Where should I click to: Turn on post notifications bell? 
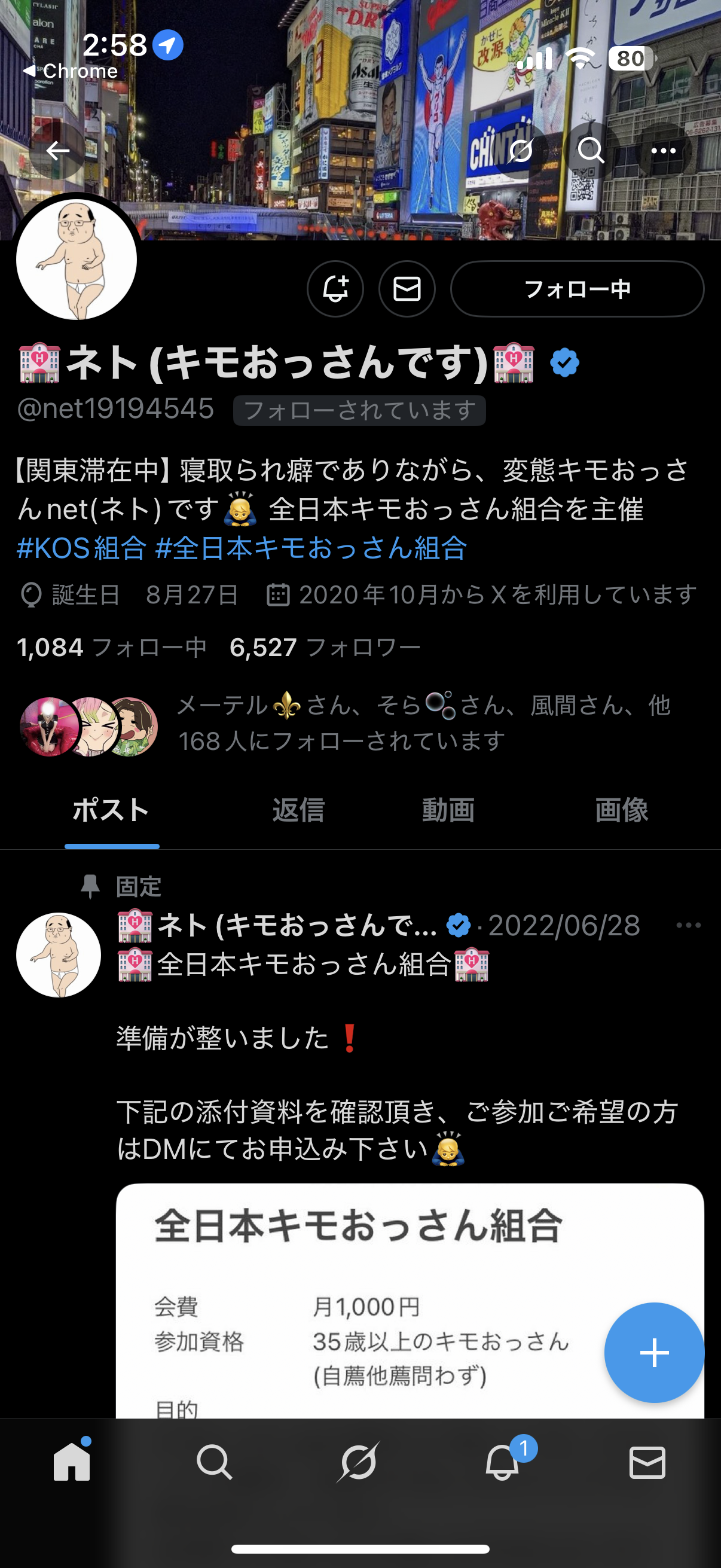pos(335,288)
